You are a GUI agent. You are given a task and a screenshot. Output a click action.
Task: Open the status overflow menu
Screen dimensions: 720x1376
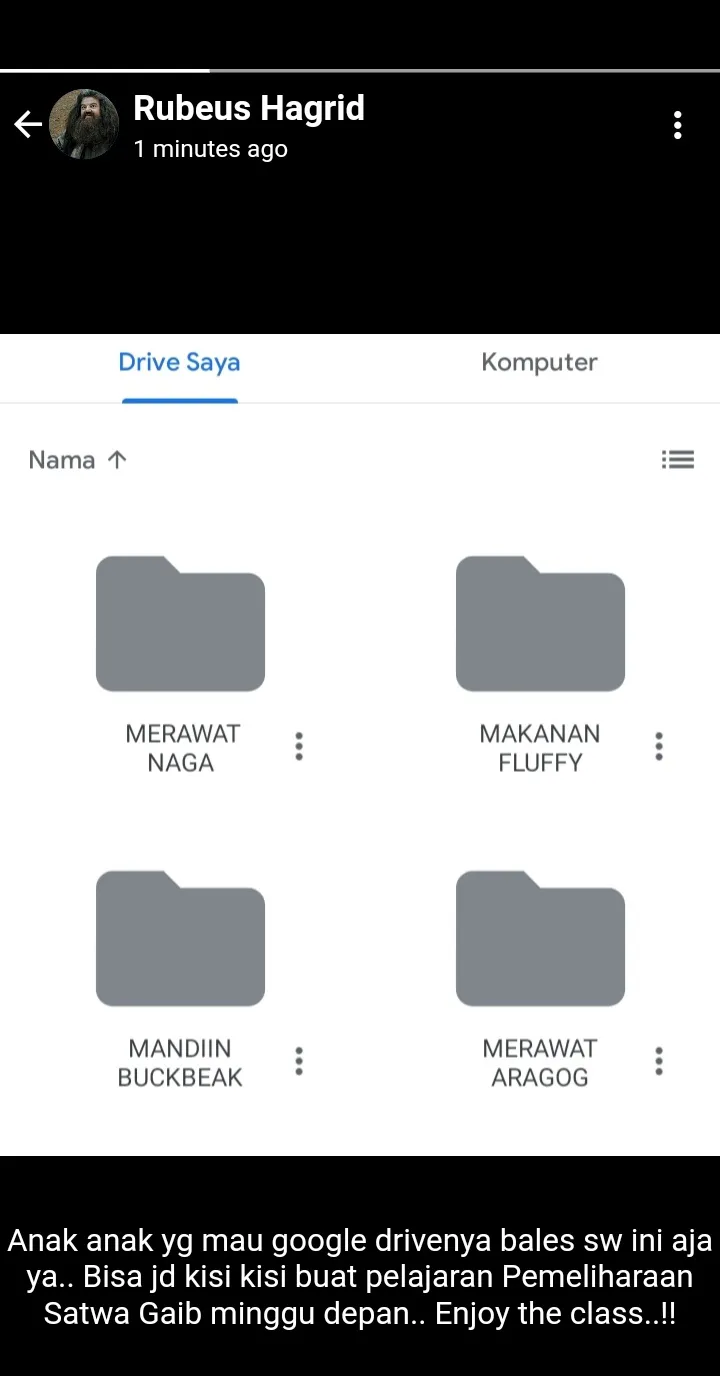[677, 125]
